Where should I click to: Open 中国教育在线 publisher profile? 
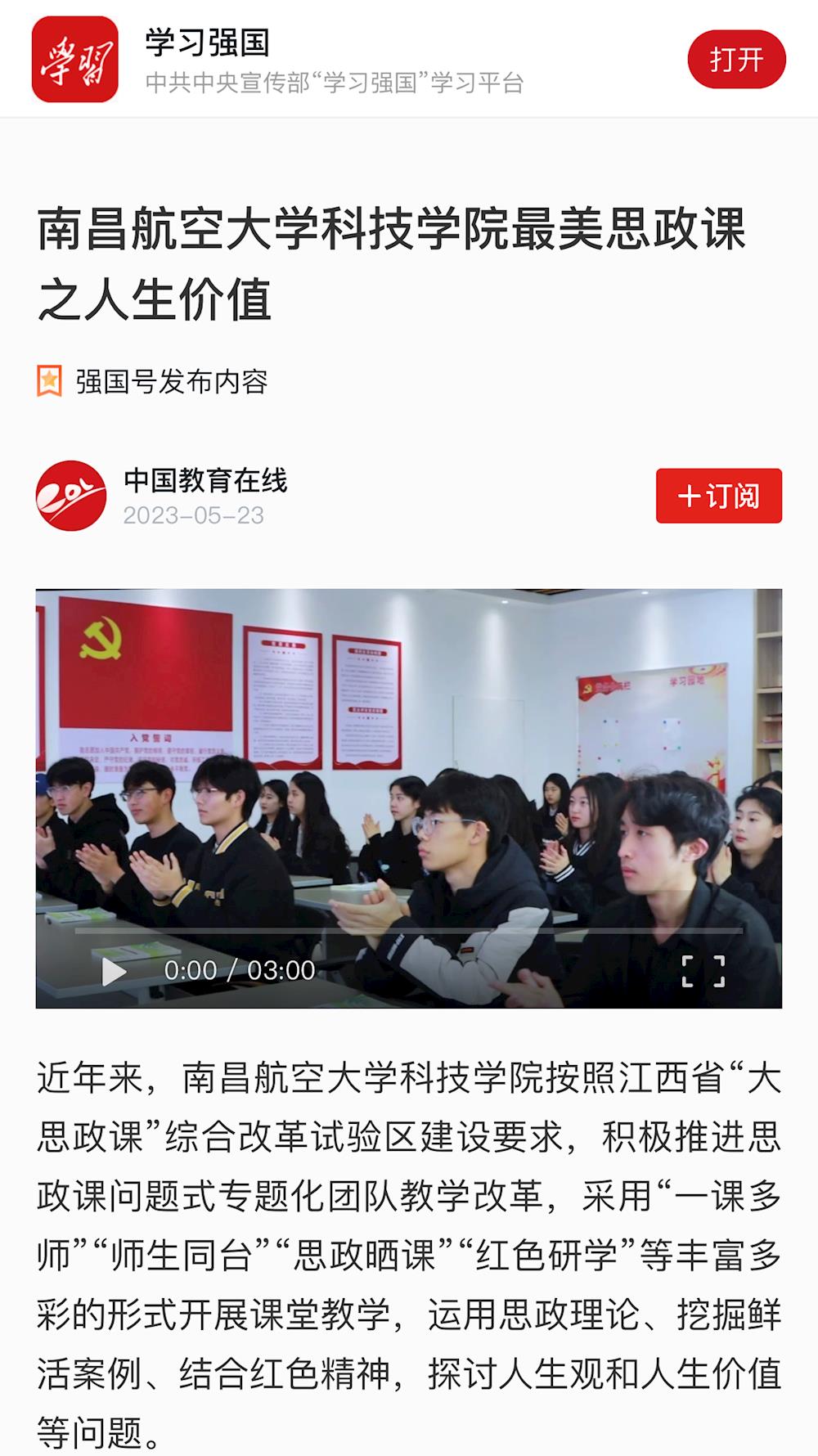[204, 481]
